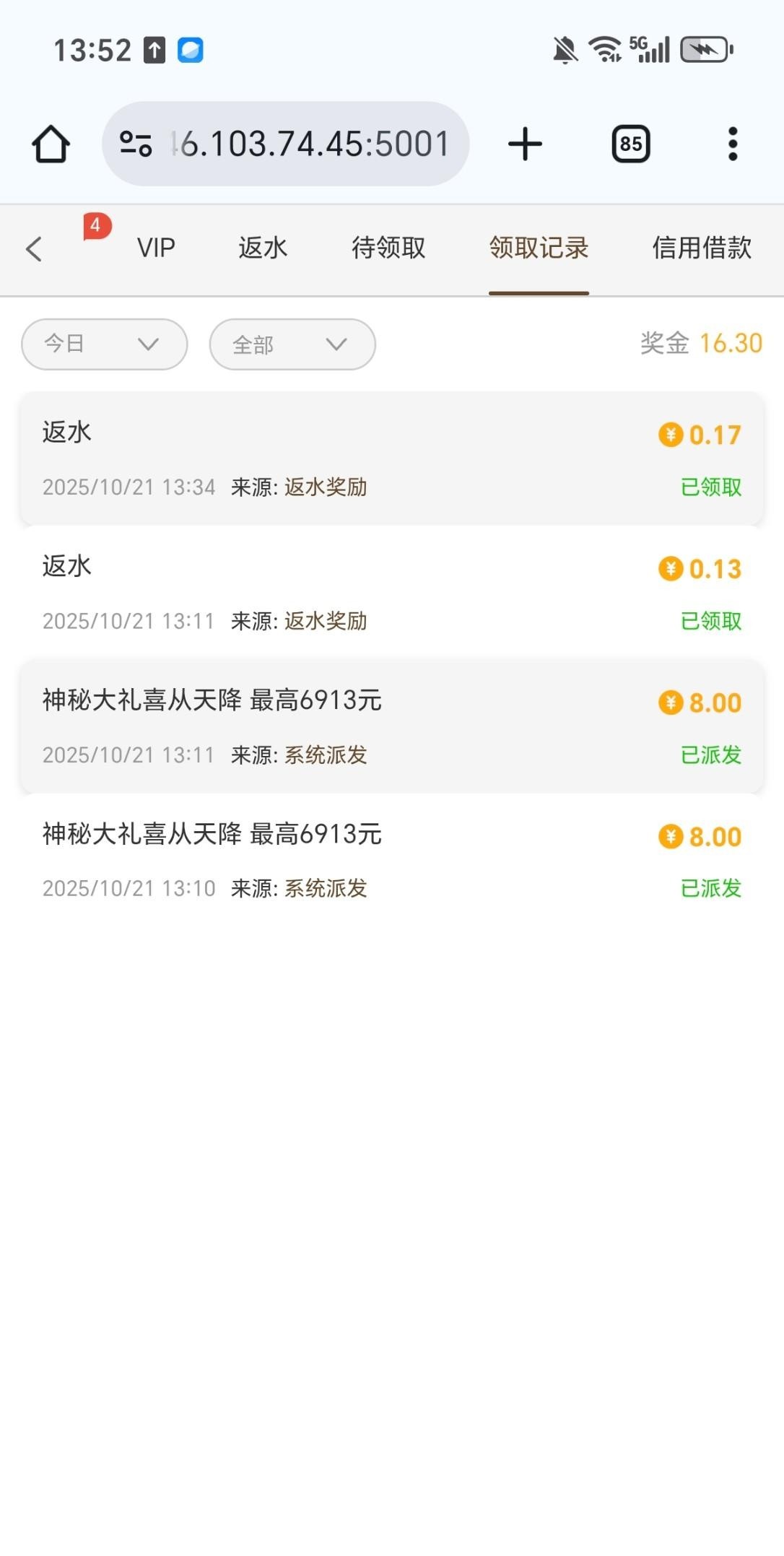Switch to the VIP tab
Viewport: 784px width, 1556px height.
coord(156,248)
